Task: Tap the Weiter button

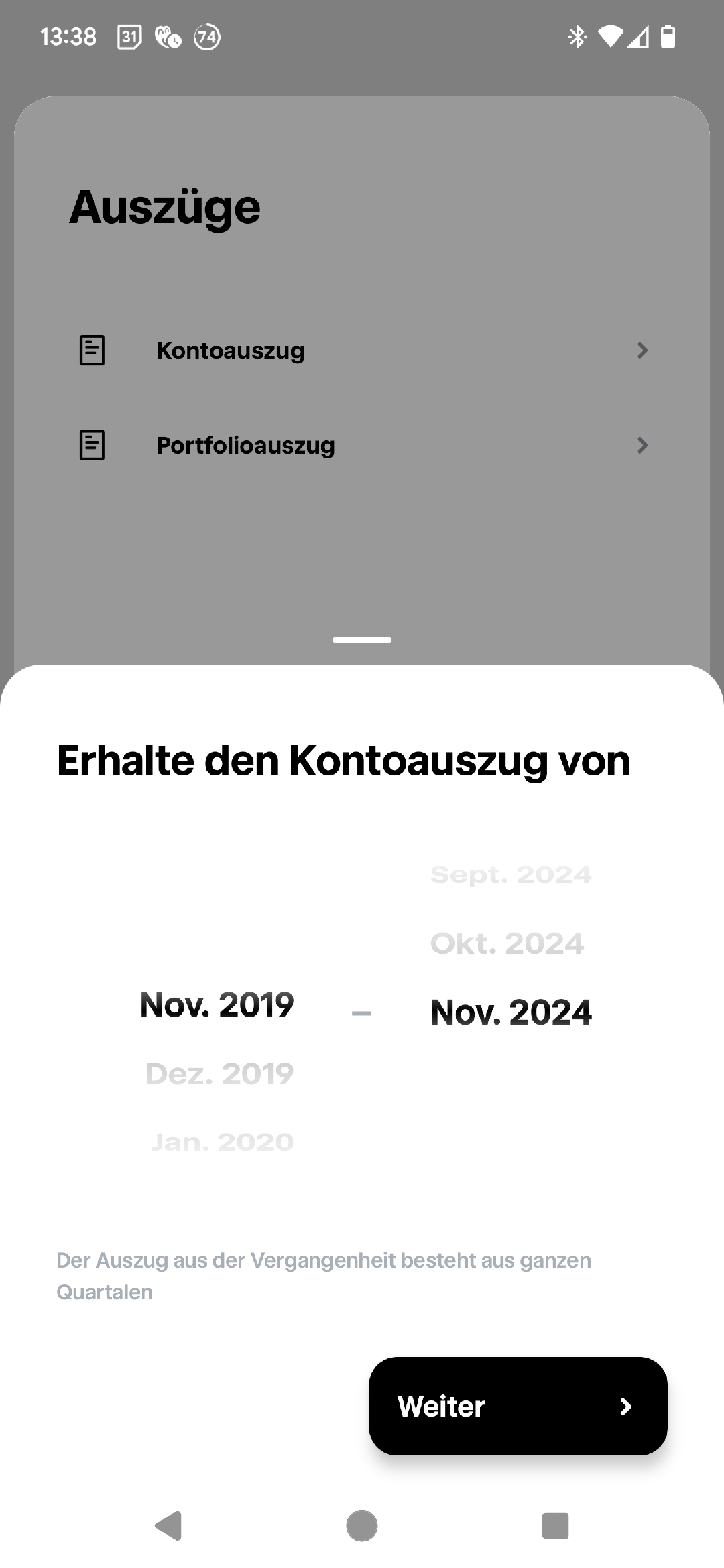Action: click(x=518, y=1406)
